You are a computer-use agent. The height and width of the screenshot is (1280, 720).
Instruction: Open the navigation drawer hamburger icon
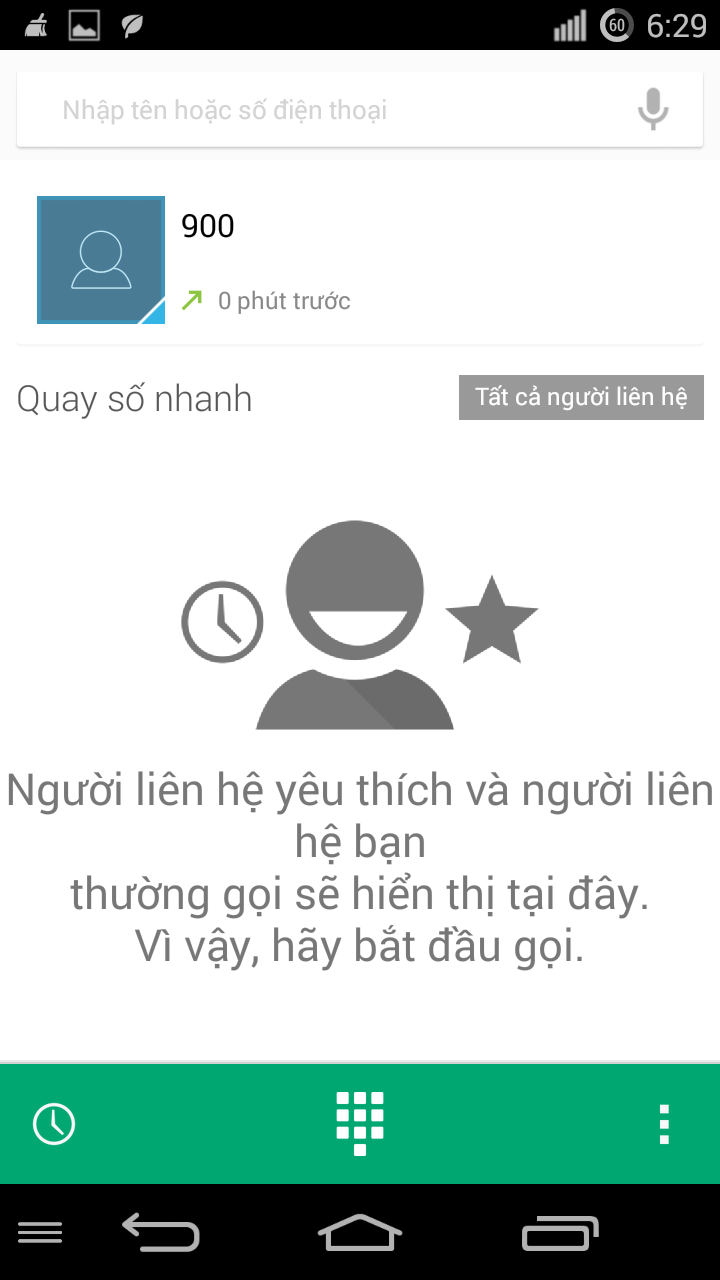(x=40, y=1232)
